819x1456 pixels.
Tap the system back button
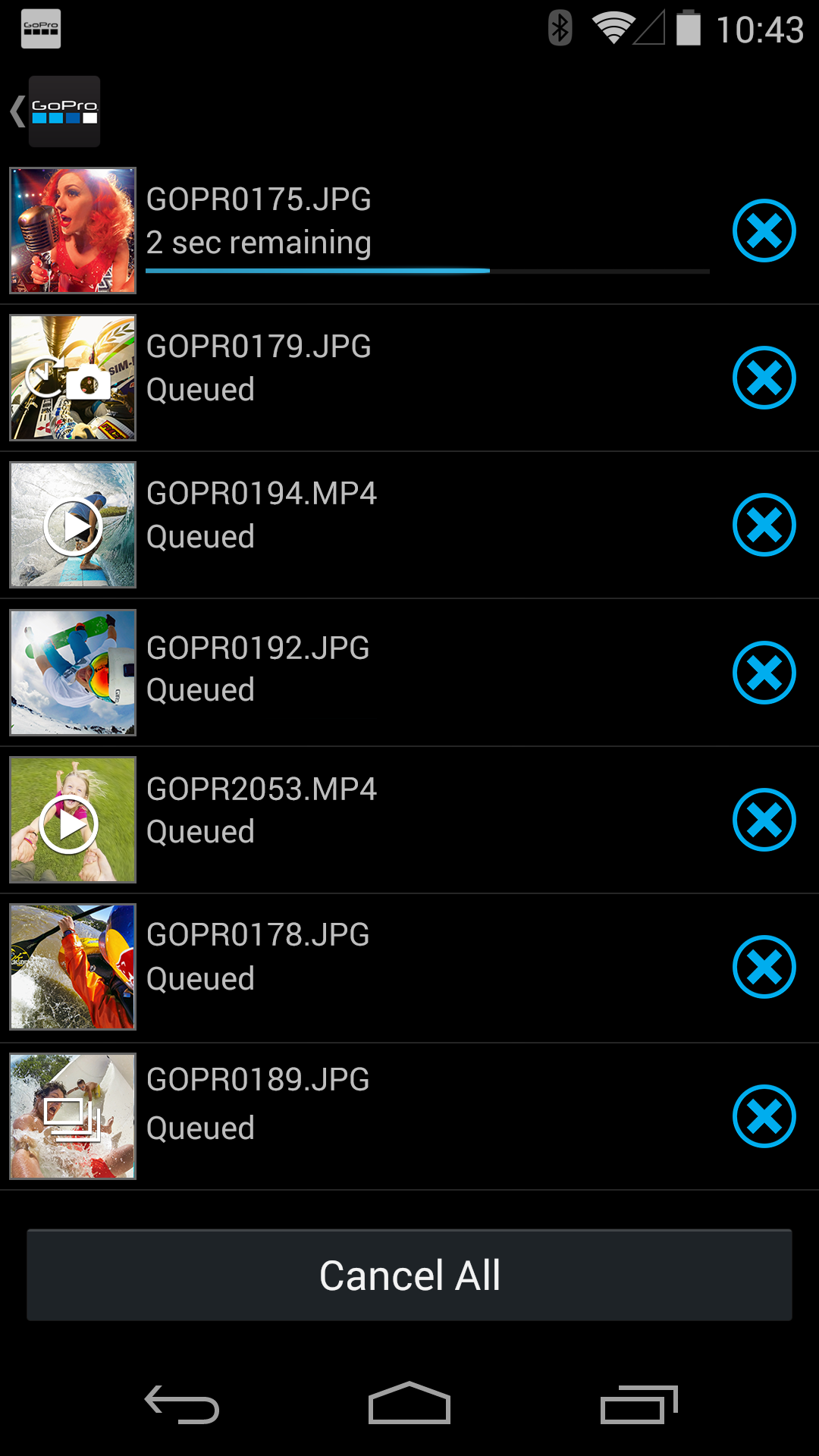click(x=182, y=1404)
